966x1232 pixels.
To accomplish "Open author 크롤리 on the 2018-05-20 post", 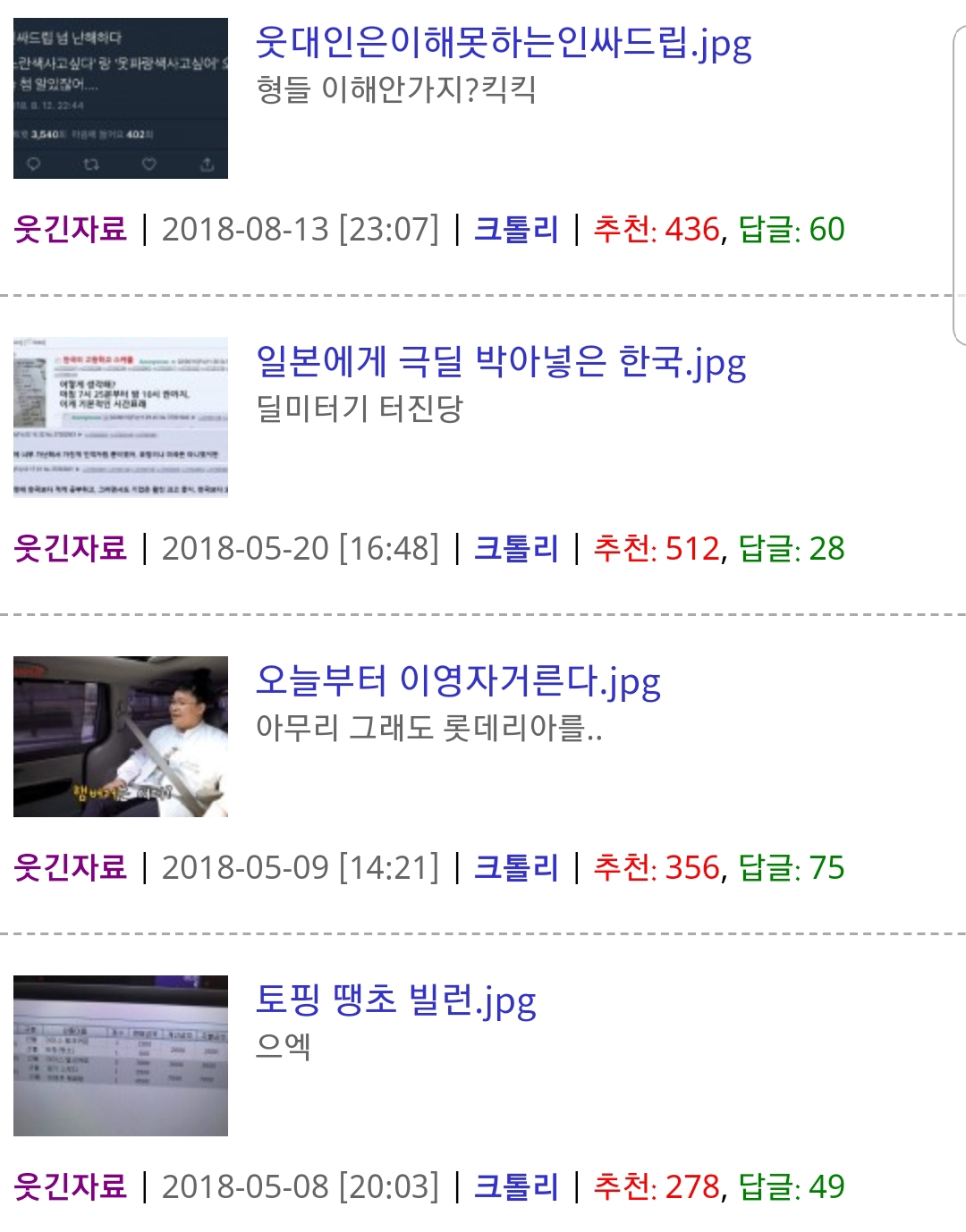I will 516,549.
